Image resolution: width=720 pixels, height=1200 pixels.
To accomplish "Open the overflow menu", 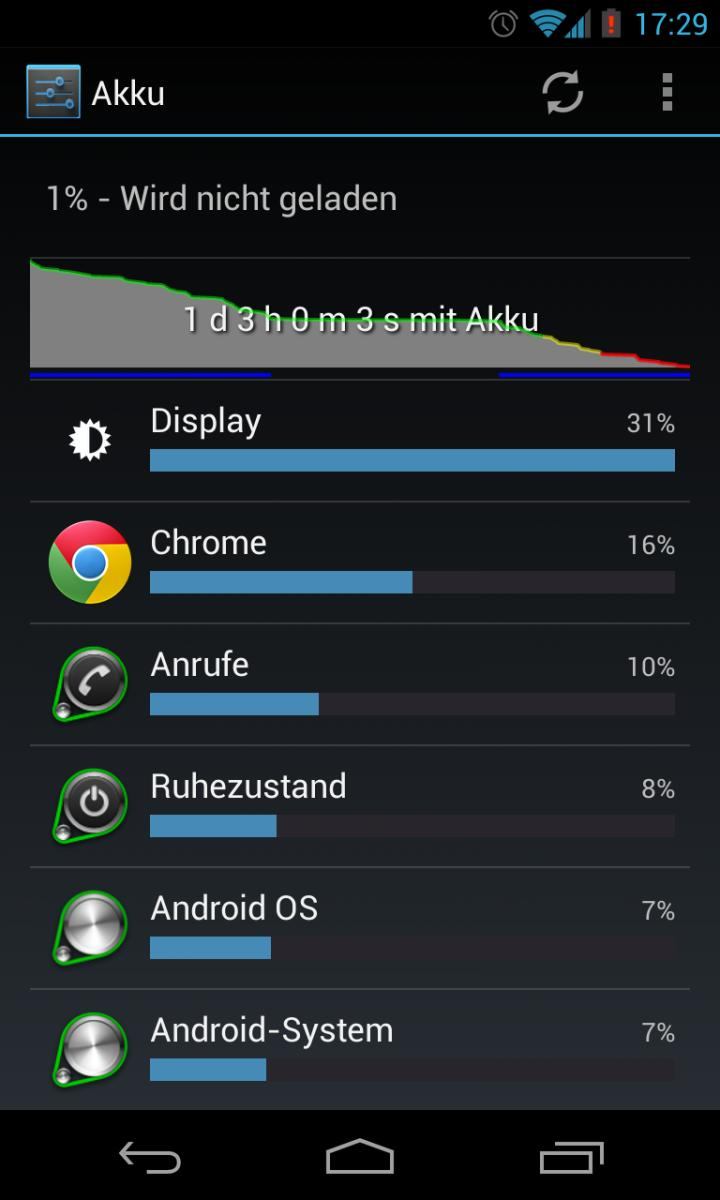I will pyautogui.click(x=667, y=93).
